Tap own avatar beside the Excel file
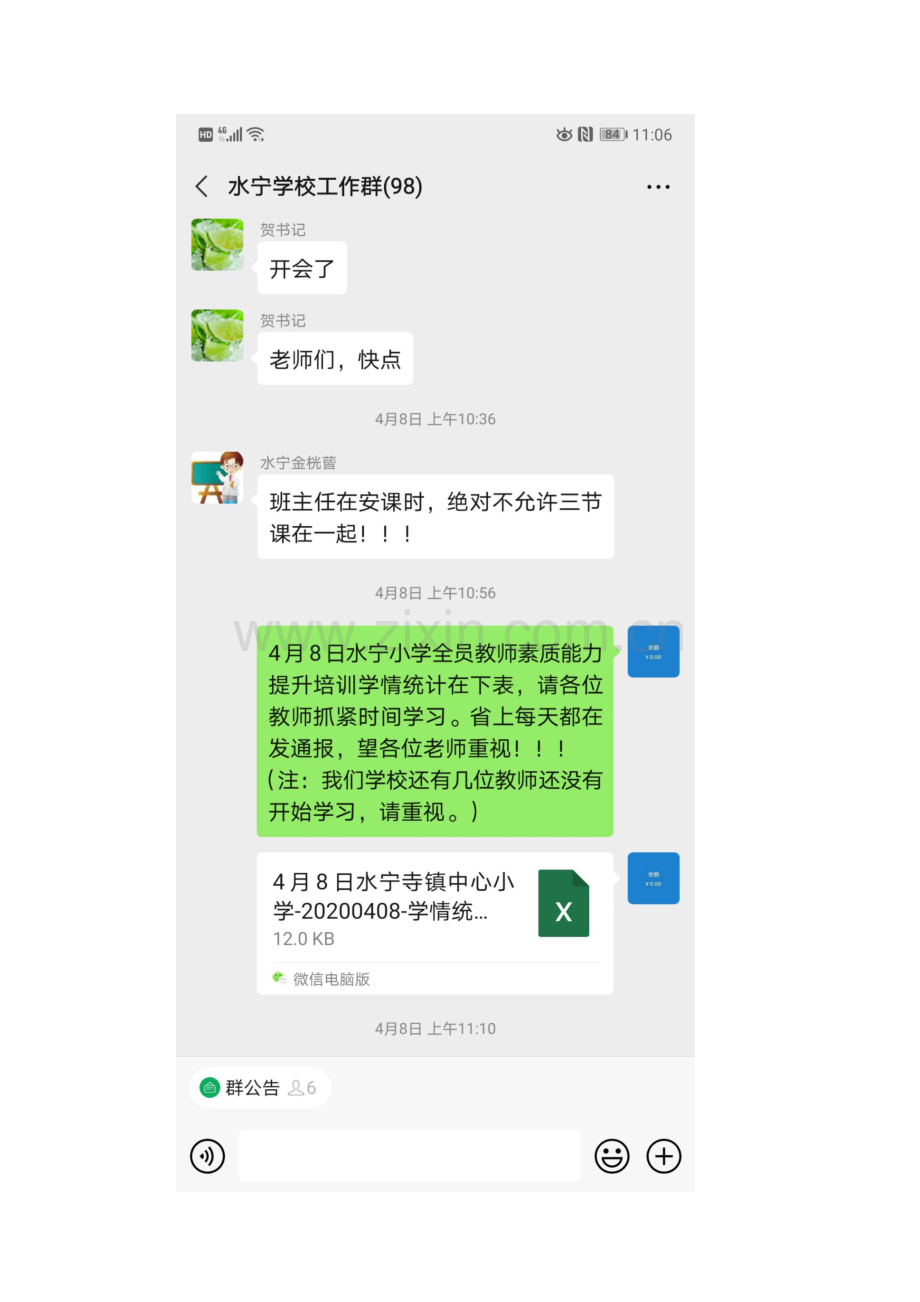The height and width of the screenshot is (1302, 920). [x=653, y=878]
